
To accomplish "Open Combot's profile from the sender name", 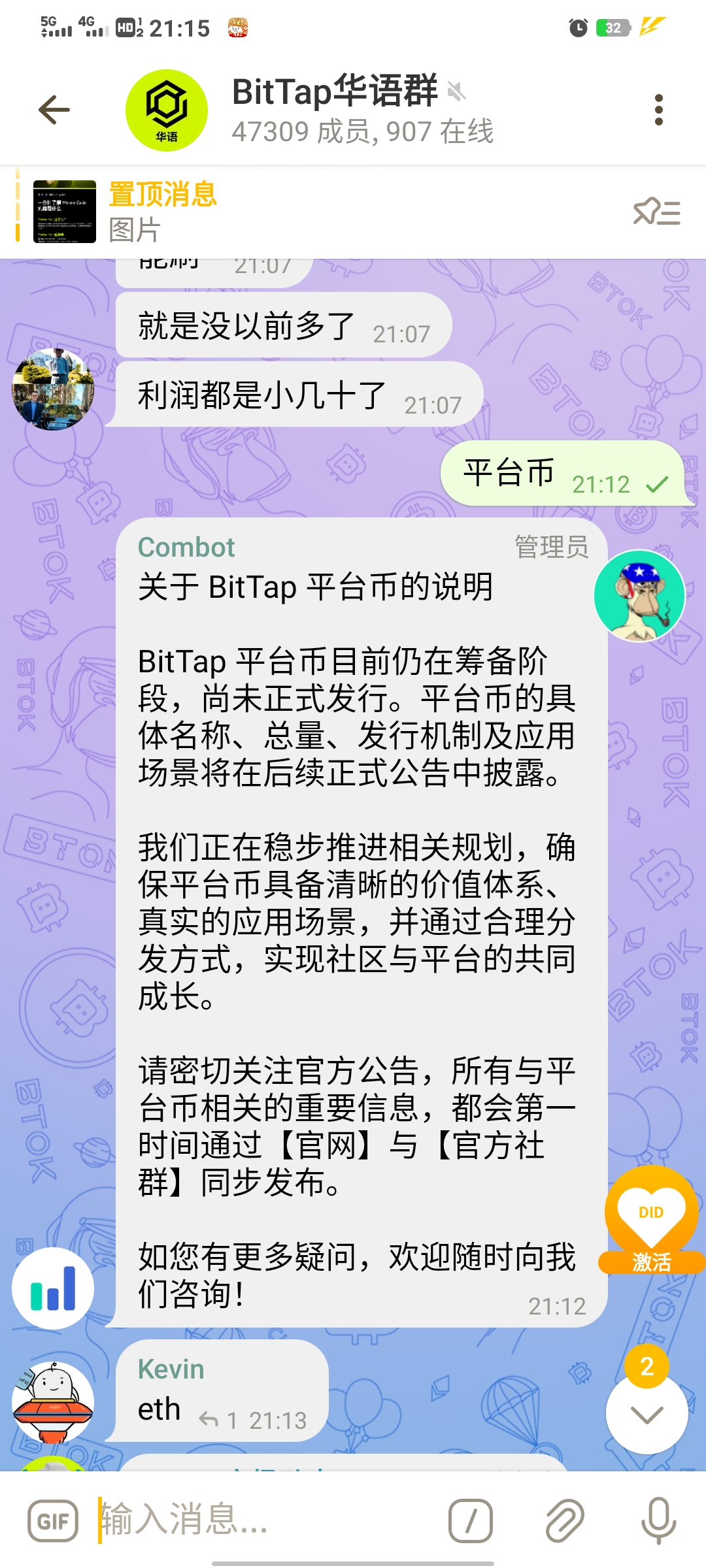I will pyautogui.click(x=186, y=547).
